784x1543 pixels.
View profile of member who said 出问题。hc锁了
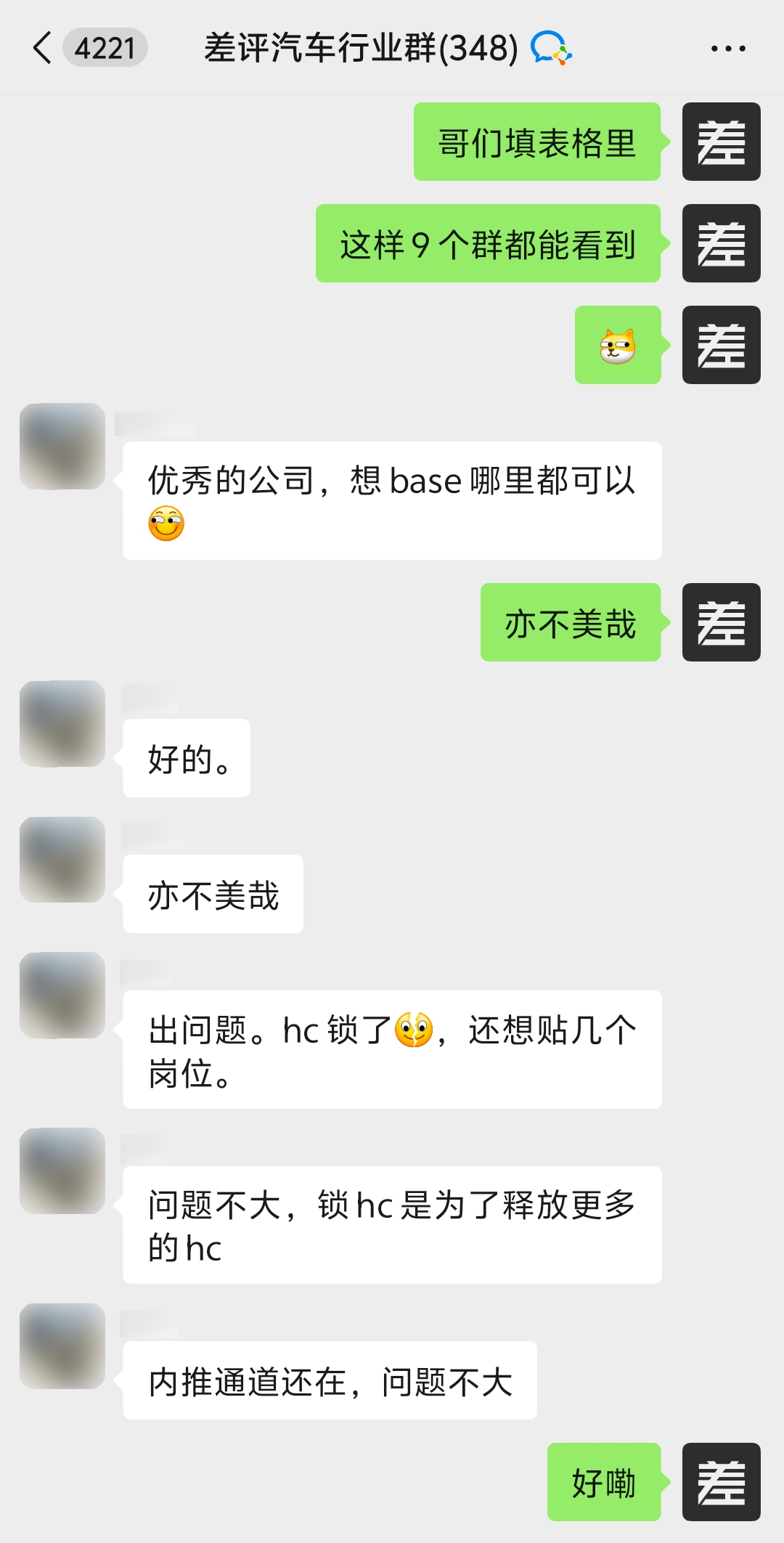coord(62,995)
